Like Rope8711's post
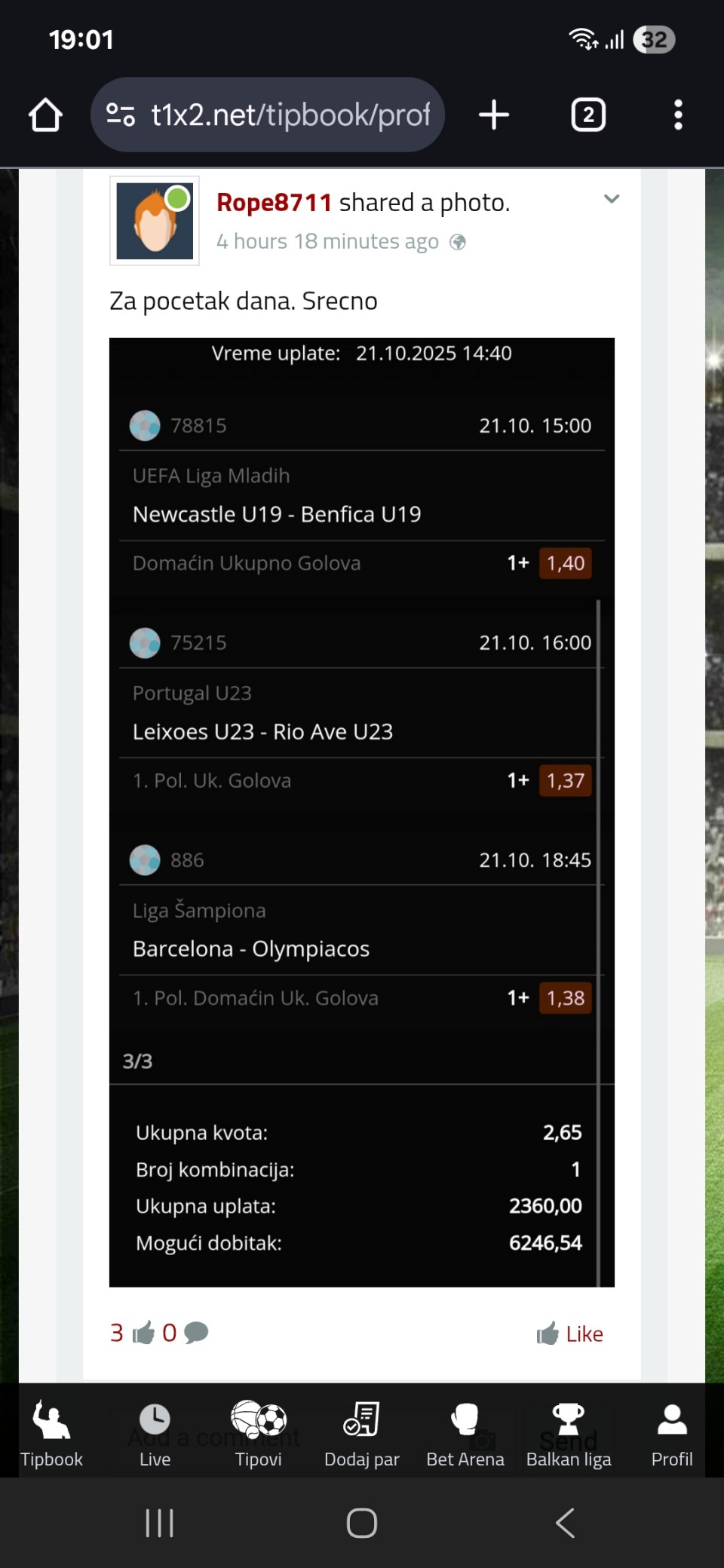The image size is (724, 1568). click(570, 1334)
